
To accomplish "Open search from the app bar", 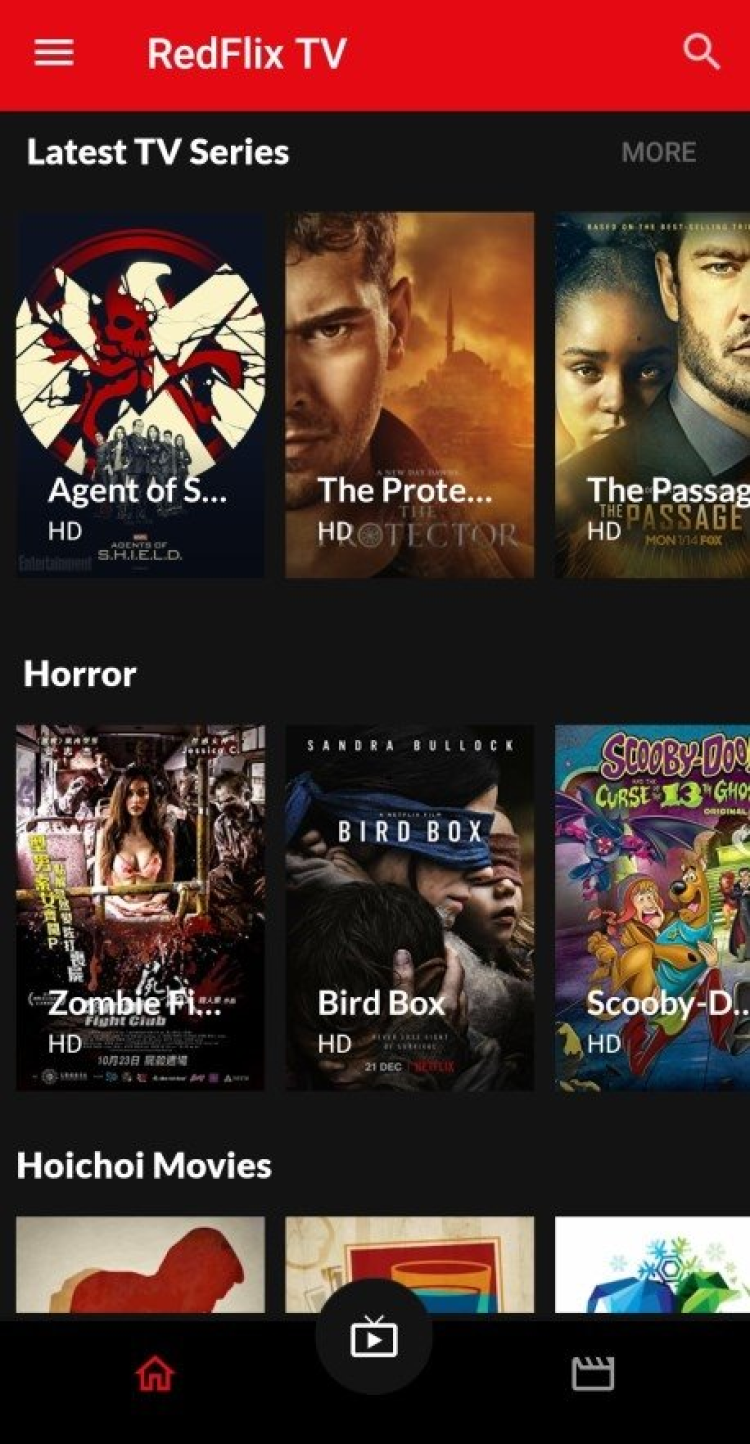I will click(701, 52).
